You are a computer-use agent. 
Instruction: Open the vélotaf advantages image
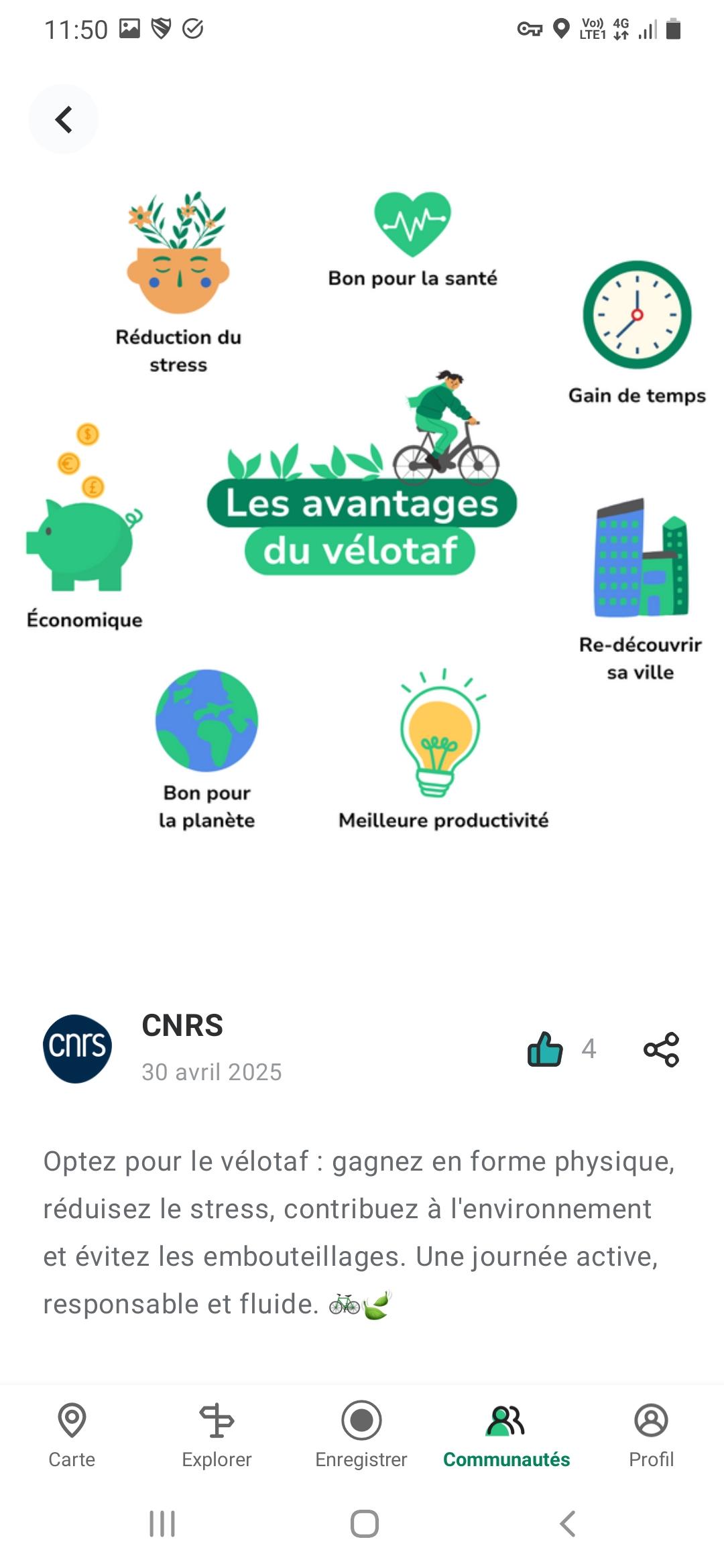(x=362, y=509)
